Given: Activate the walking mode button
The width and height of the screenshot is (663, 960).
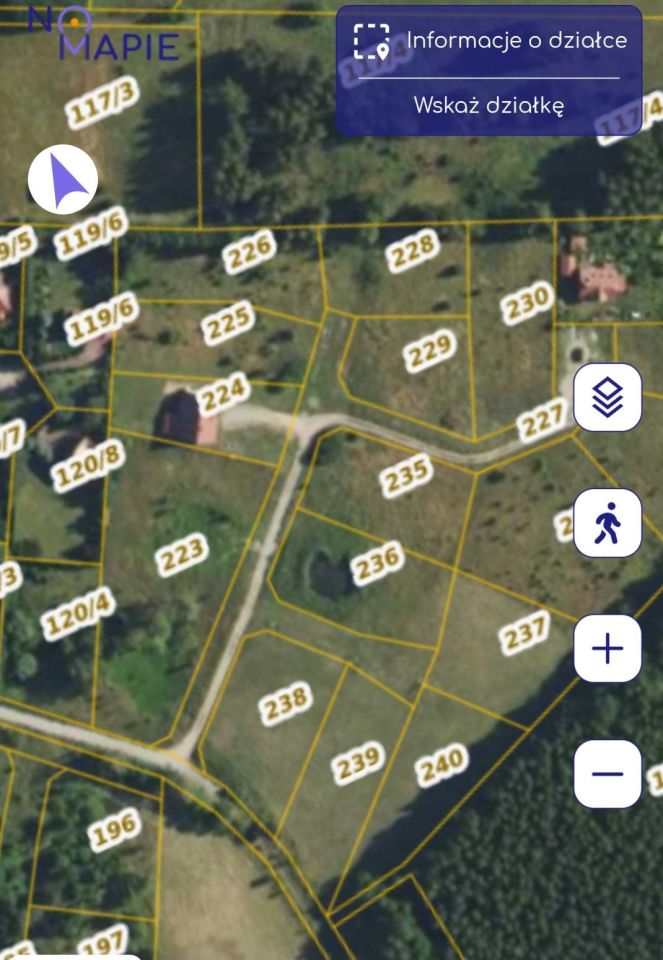Looking at the screenshot, I should point(607,523).
